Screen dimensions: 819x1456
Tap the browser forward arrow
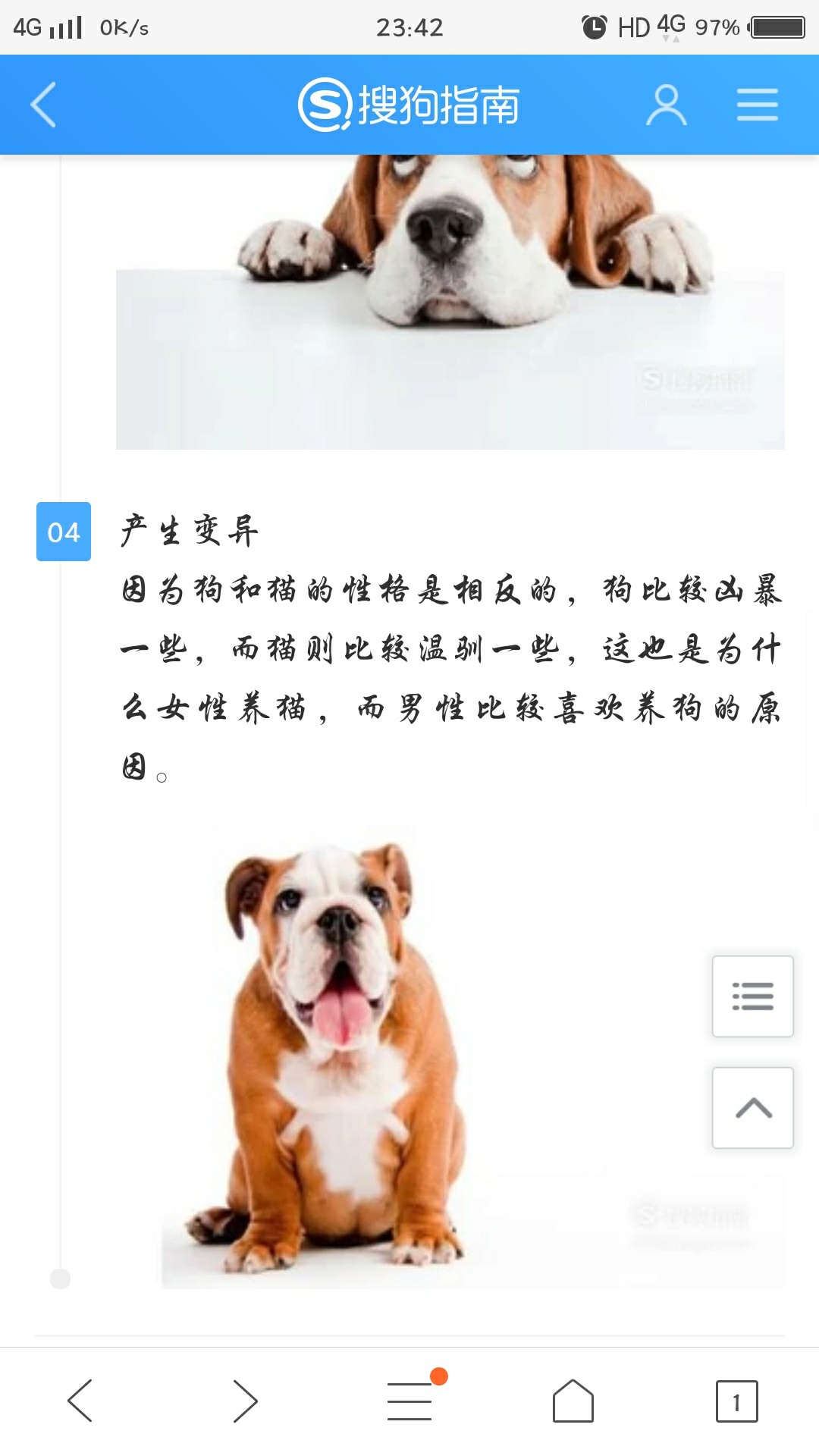tap(244, 1400)
